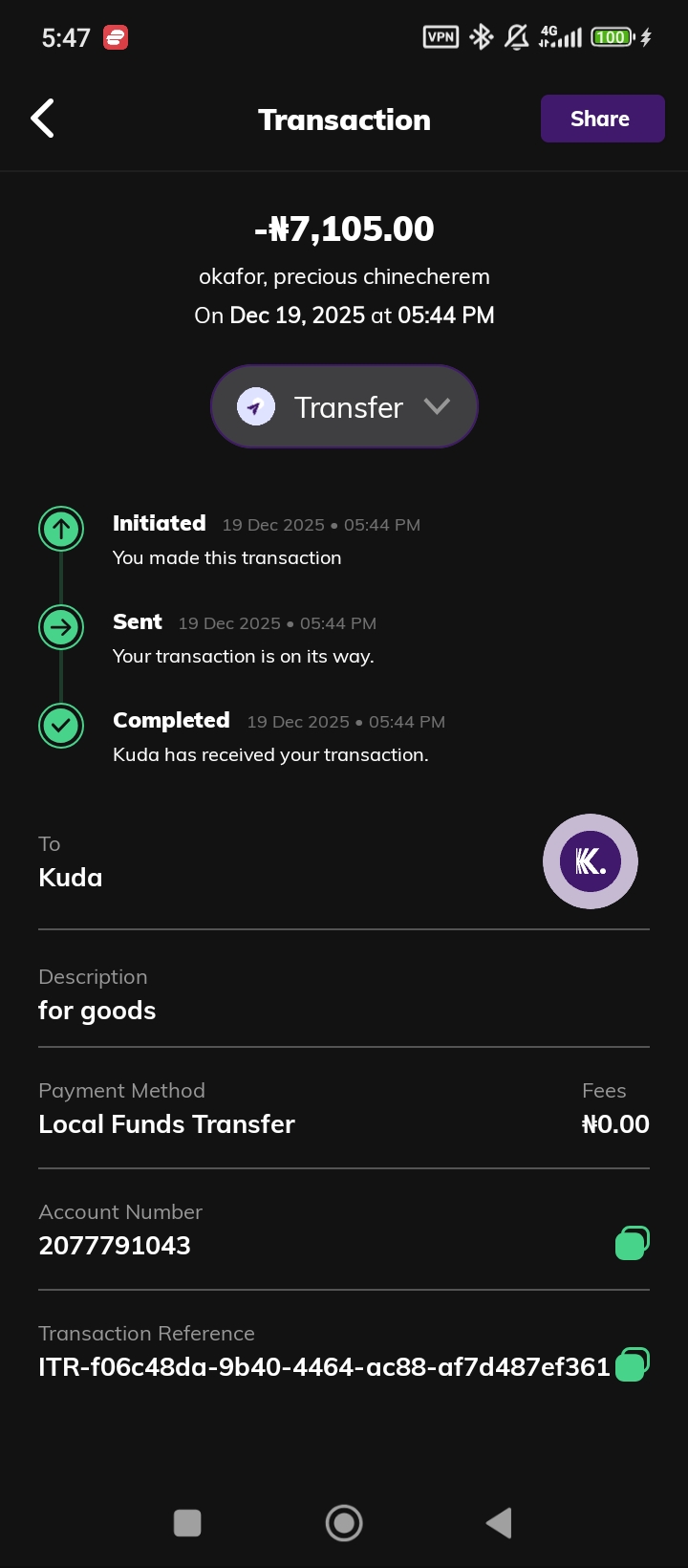Copy the account number 2077791043
The width and height of the screenshot is (688, 1568).
point(632,1243)
